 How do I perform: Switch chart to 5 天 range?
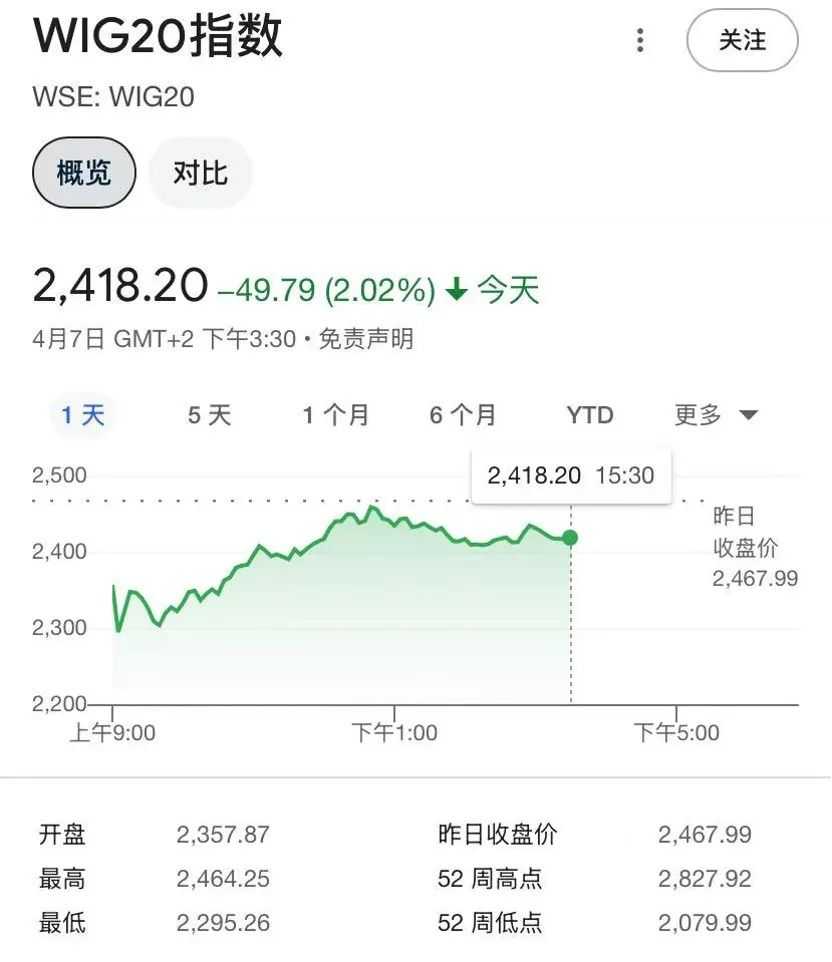pos(209,415)
